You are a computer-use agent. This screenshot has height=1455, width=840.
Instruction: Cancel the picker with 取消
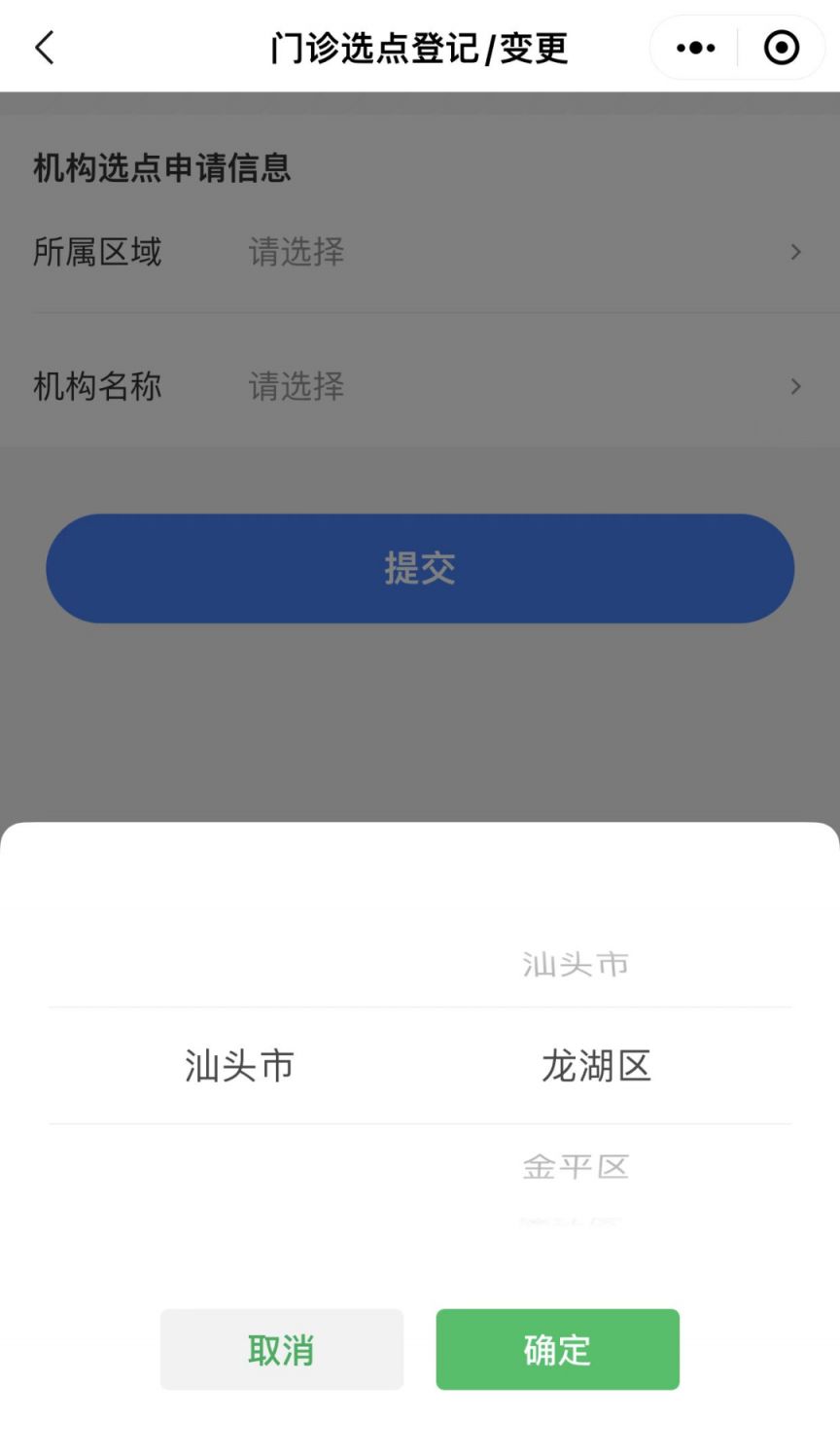point(282,1349)
